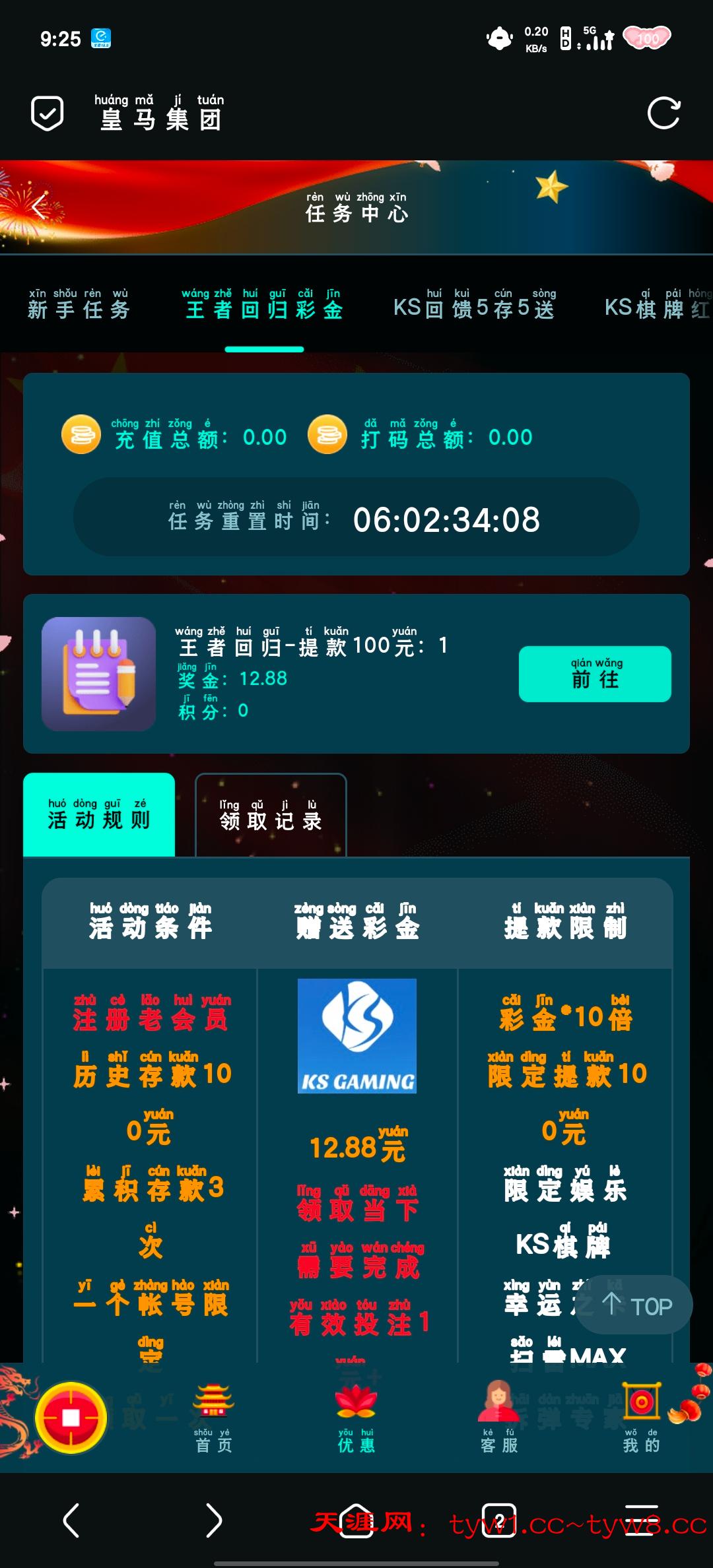The image size is (713, 1568).
Task: Open the 我的 profile tab
Action: pos(641,1425)
